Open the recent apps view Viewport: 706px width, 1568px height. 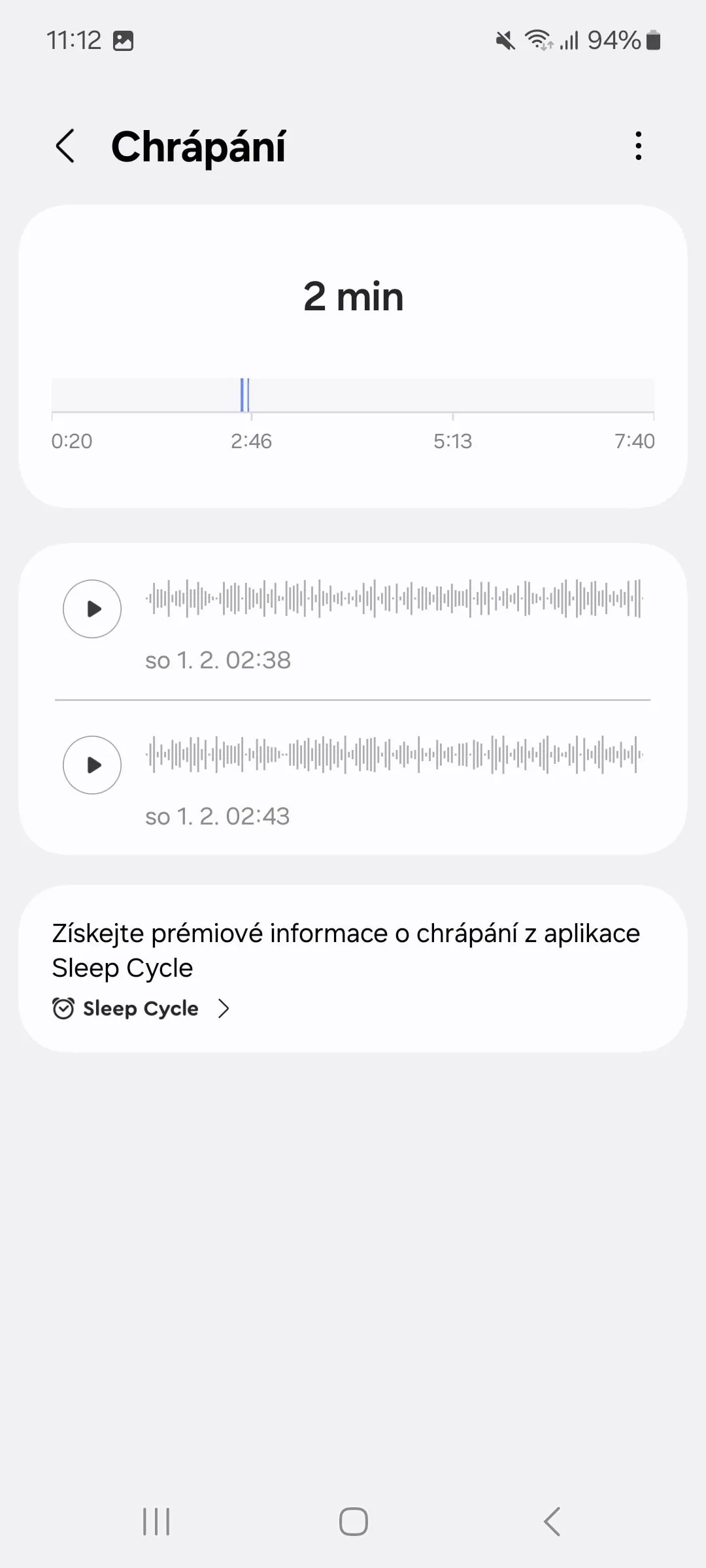(156, 1522)
